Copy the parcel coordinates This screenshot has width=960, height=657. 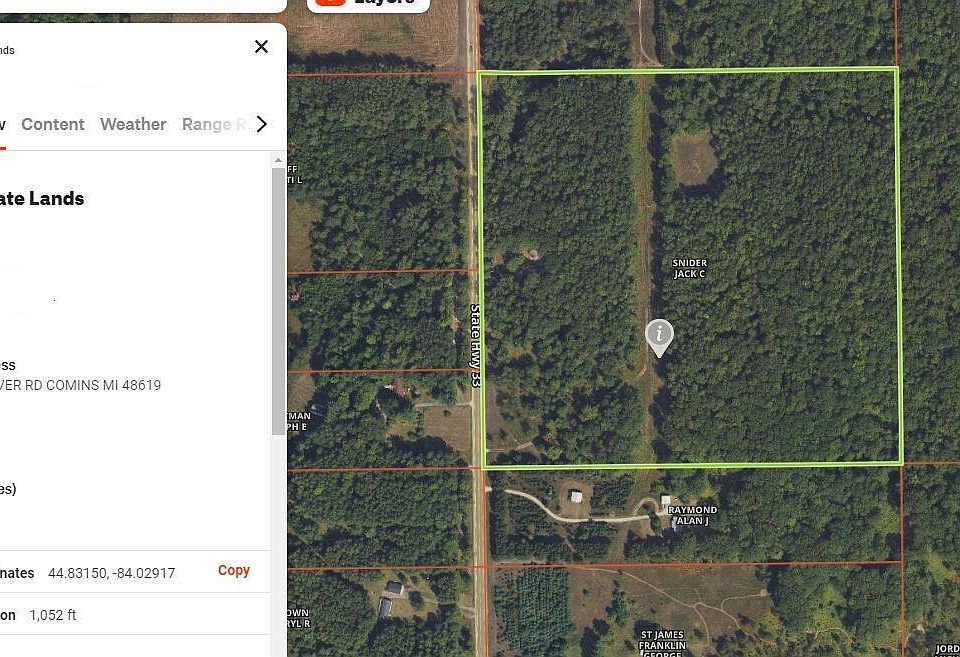[234, 570]
